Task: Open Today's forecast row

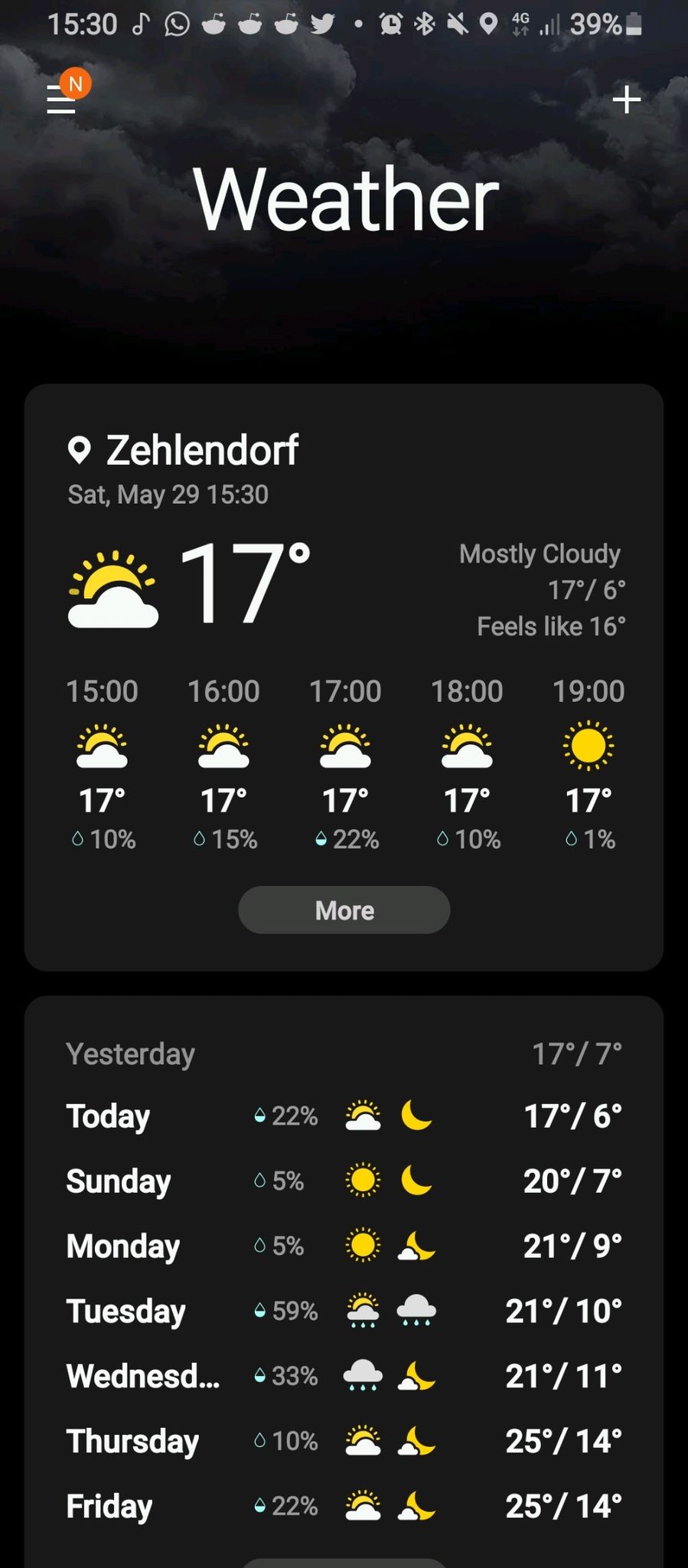Action: (344, 1116)
